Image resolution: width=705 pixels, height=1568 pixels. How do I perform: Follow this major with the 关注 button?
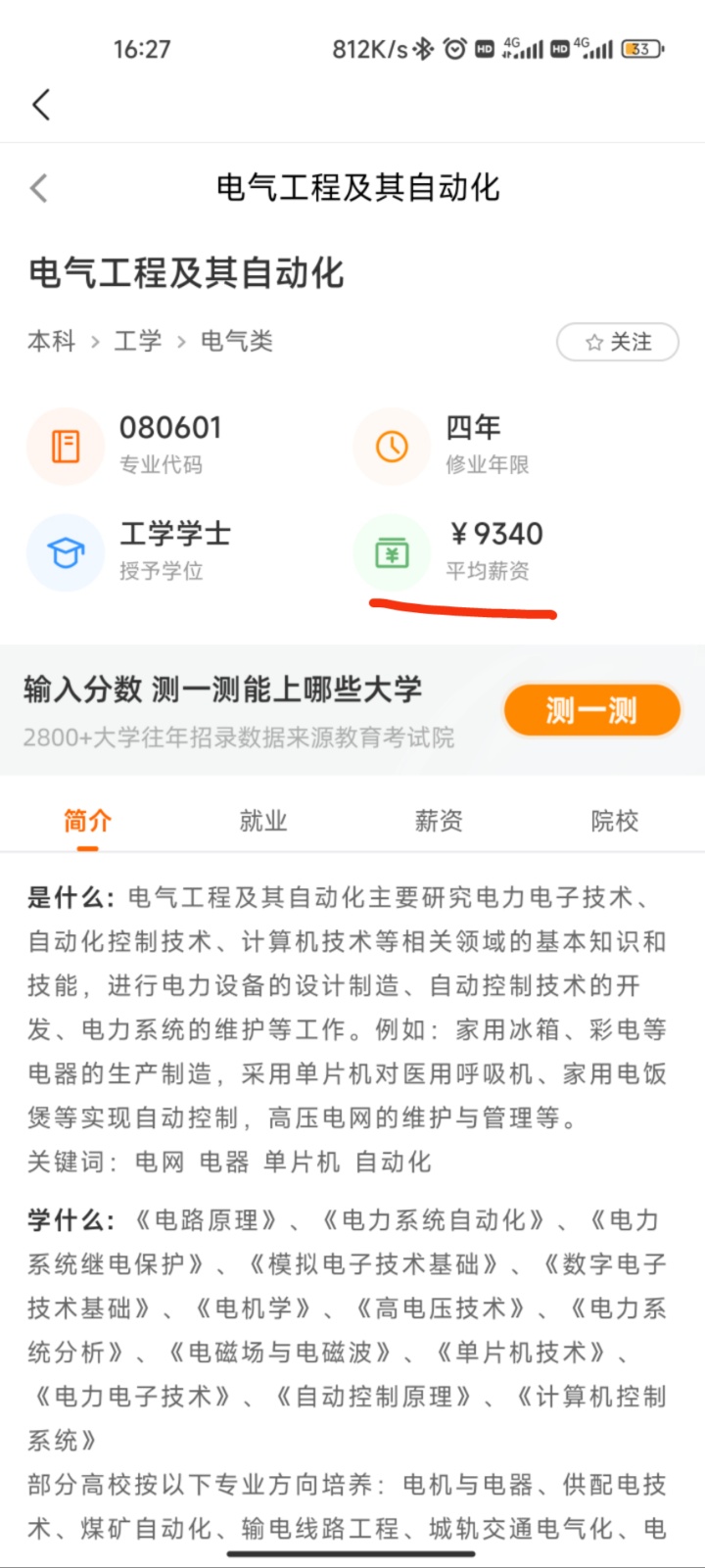618,342
